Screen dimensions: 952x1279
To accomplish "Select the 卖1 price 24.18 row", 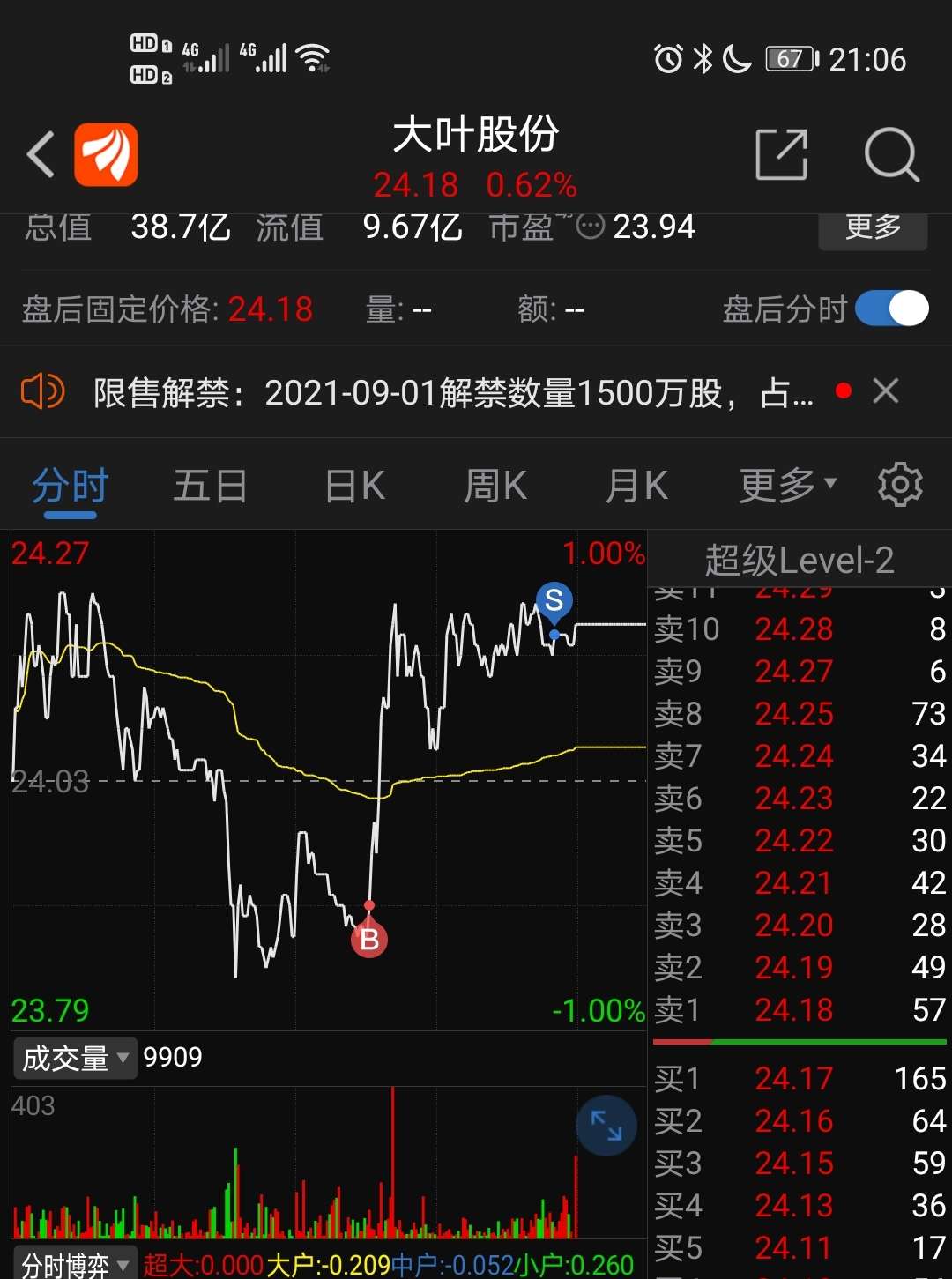I will click(793, 1010).
